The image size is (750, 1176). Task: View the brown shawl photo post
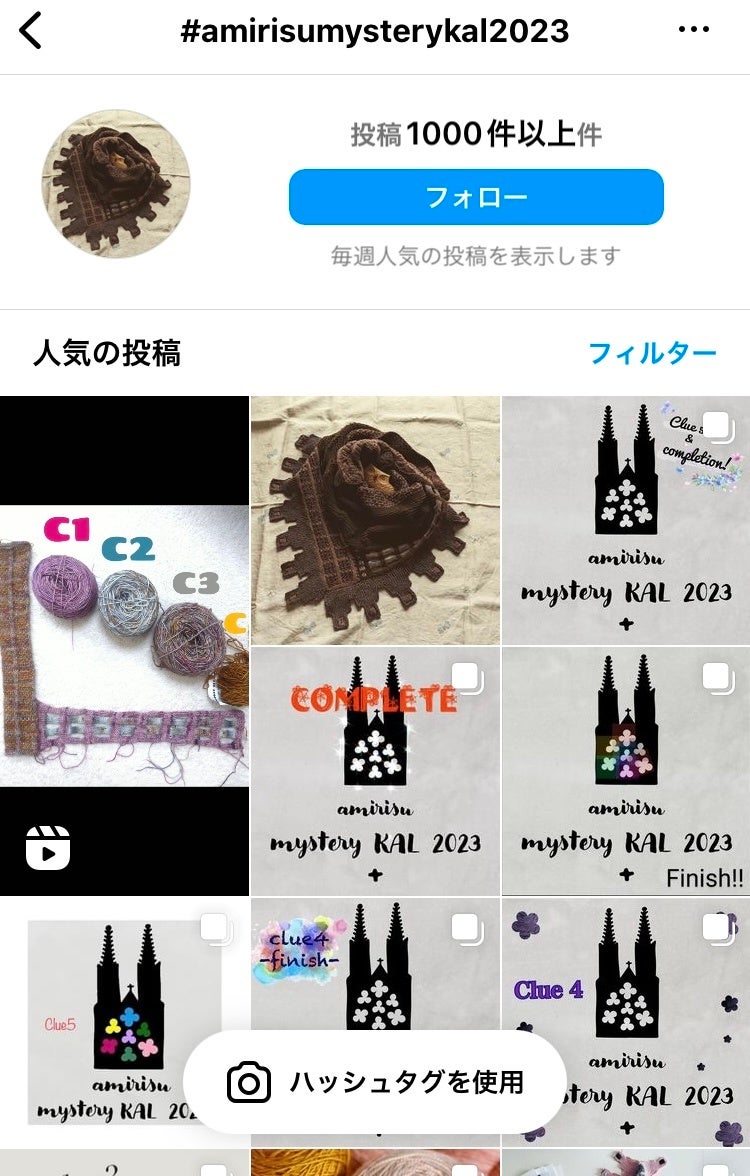(375, 520)
